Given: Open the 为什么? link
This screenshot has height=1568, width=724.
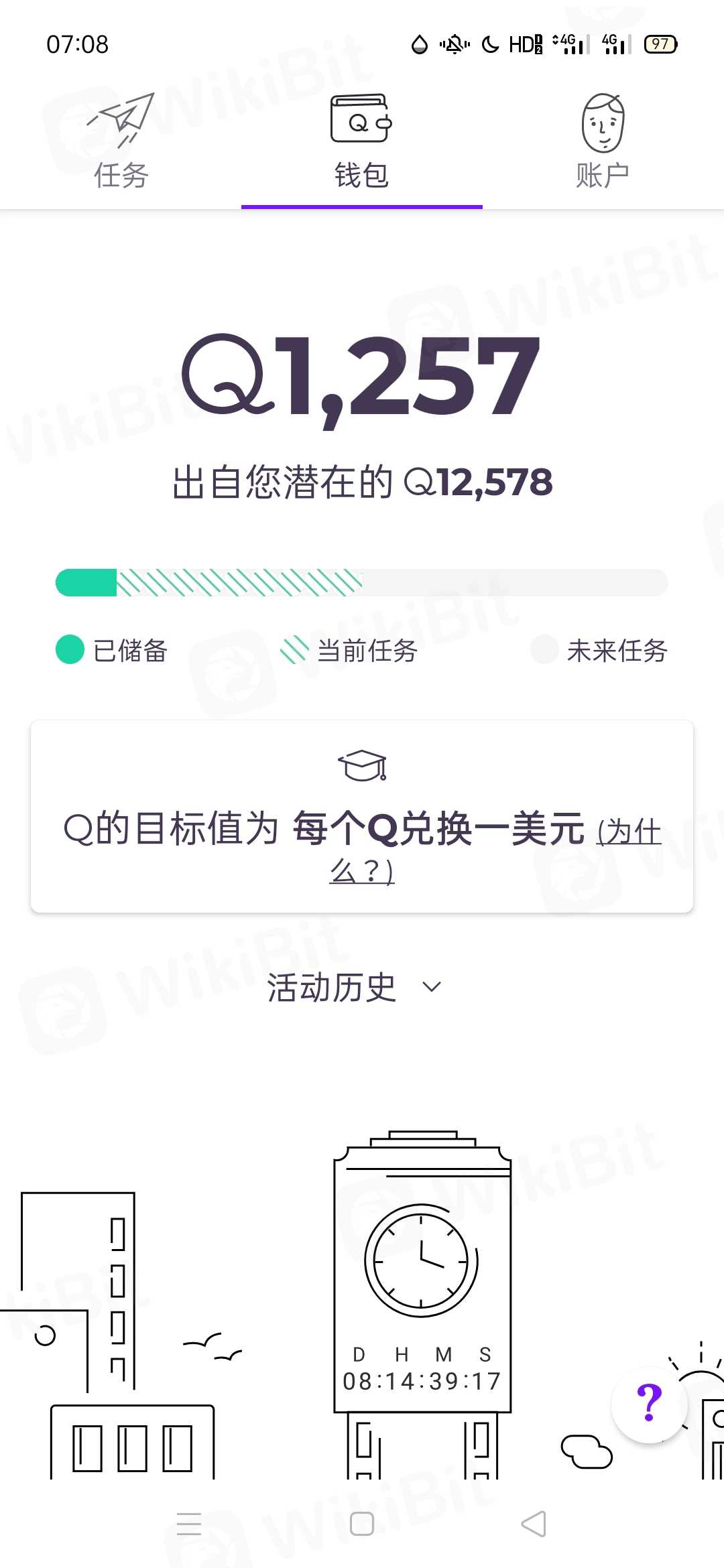Looking at the screenshot, I should [629, 833].
